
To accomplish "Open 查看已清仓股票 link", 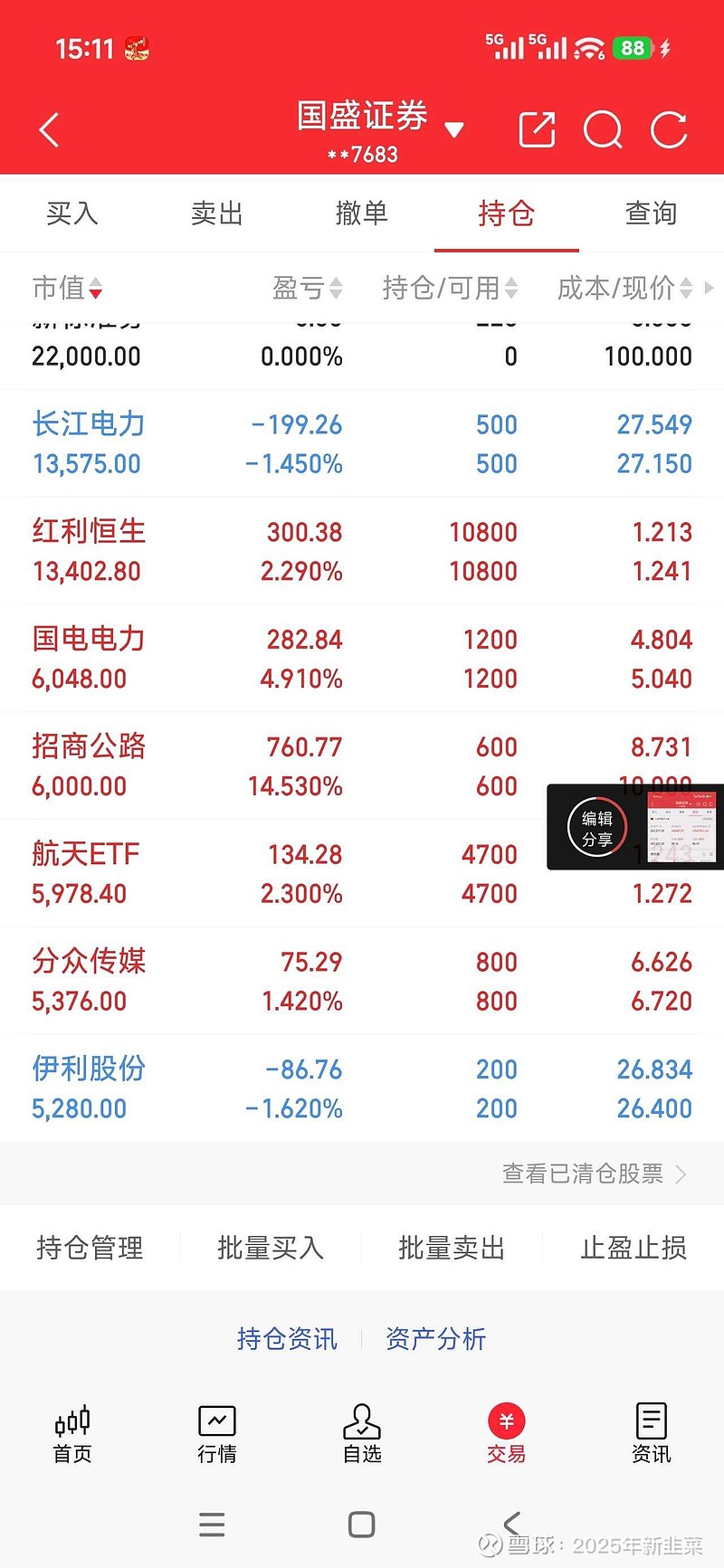I will point(589,1173).
